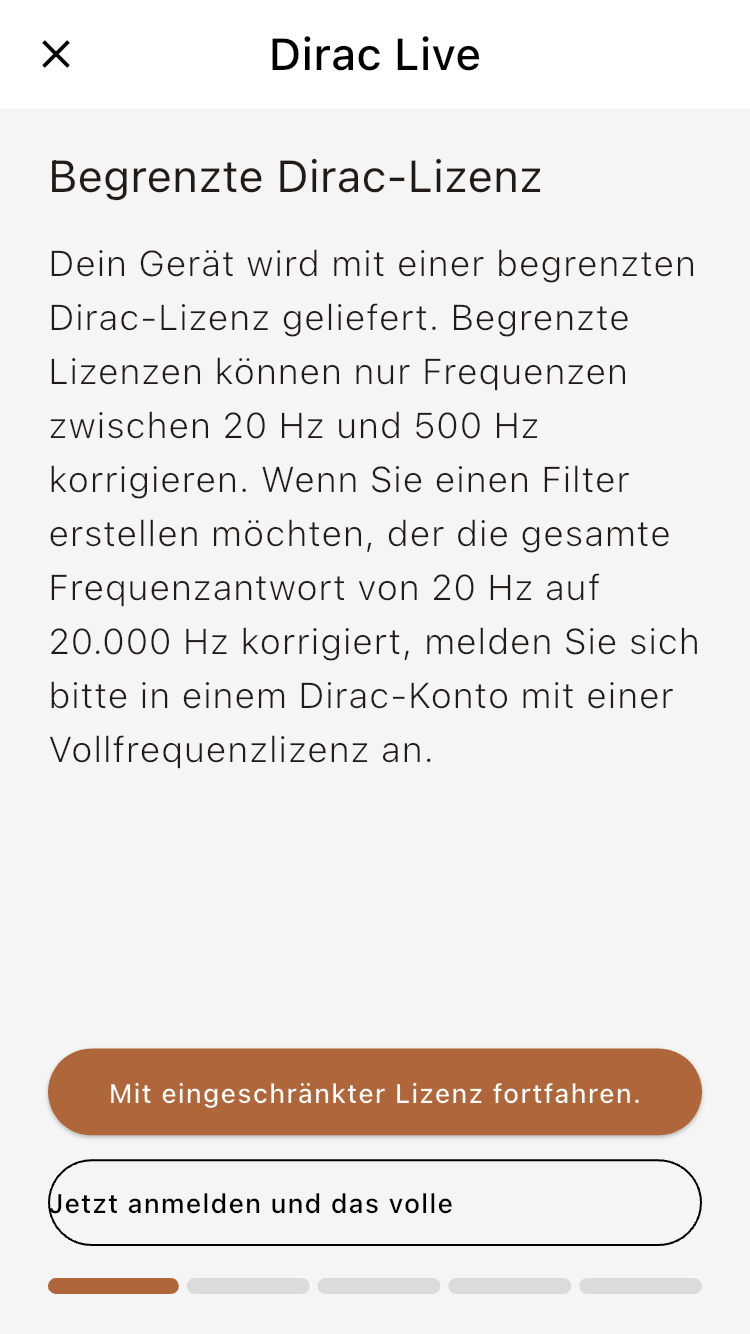The height and width of the screenshot is (1334, 750).
Task: Close the Dirac Live screen
Action: (56, 54)
